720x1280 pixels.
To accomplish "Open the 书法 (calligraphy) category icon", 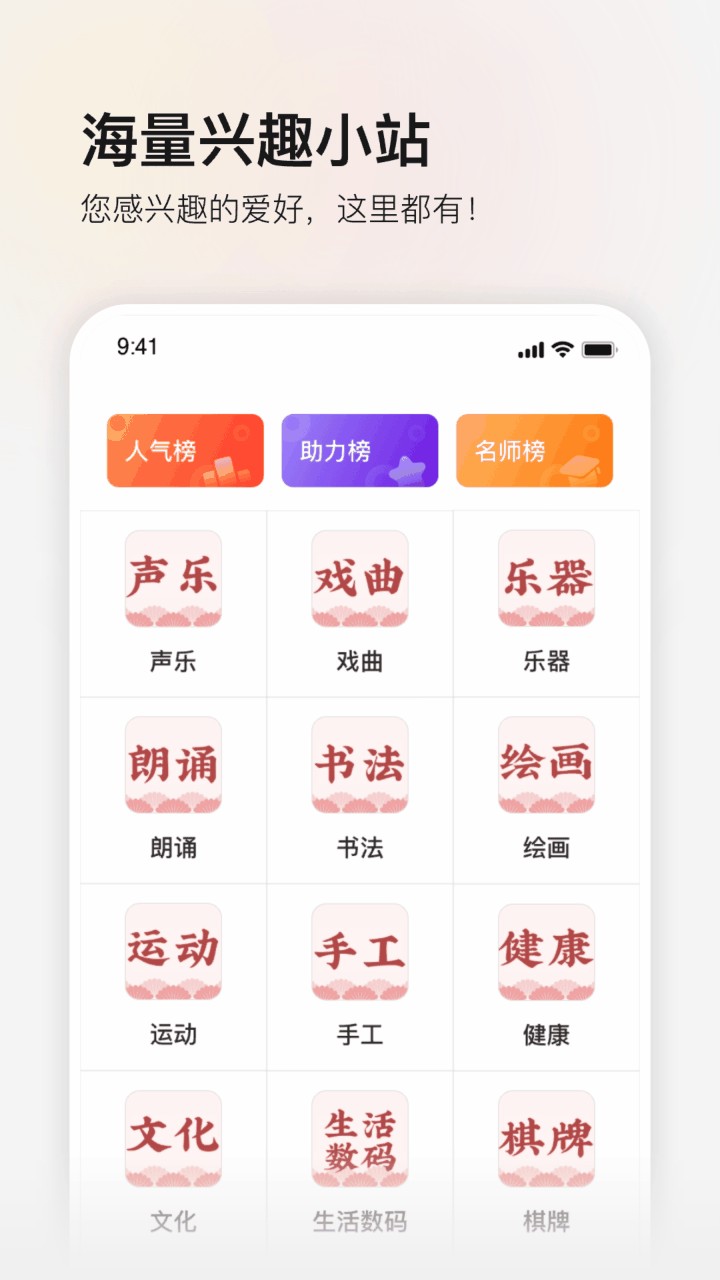I will pyautogui.click(x=359, y=767).
